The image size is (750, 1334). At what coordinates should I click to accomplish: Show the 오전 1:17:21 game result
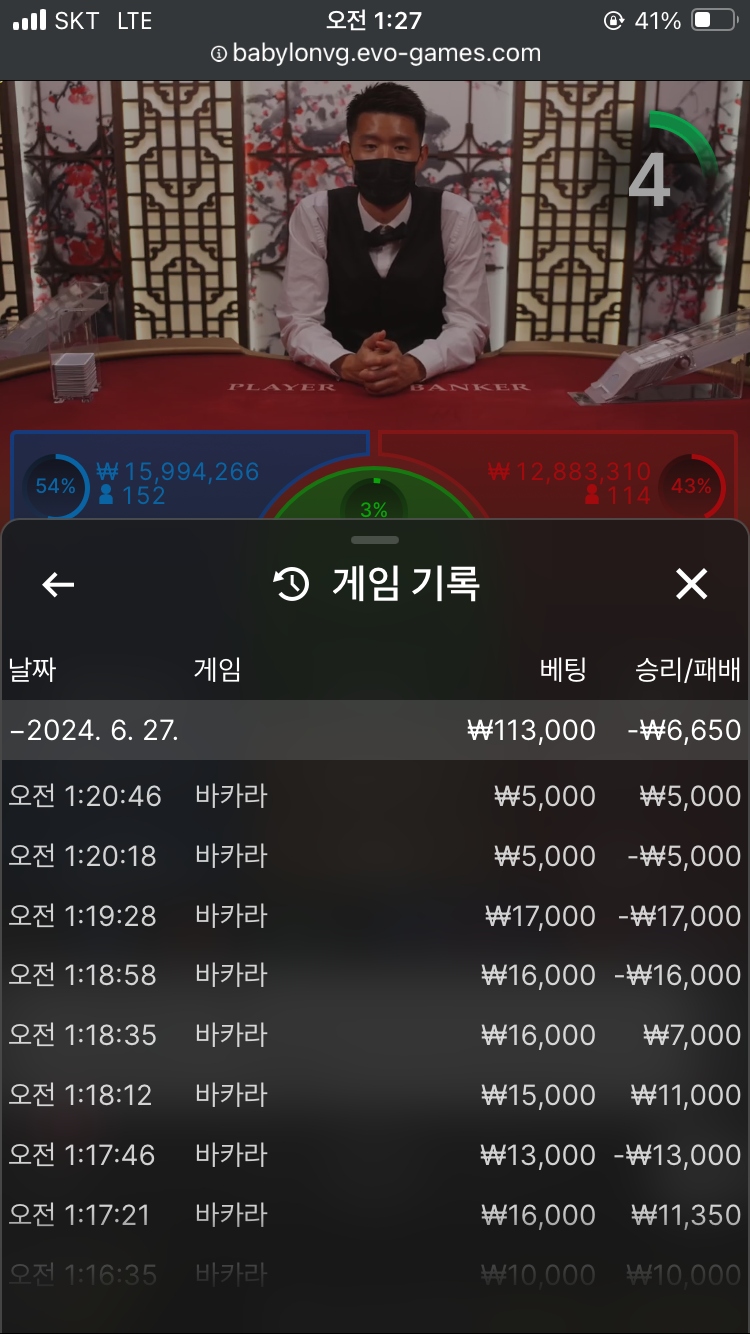coord(374,1215)
